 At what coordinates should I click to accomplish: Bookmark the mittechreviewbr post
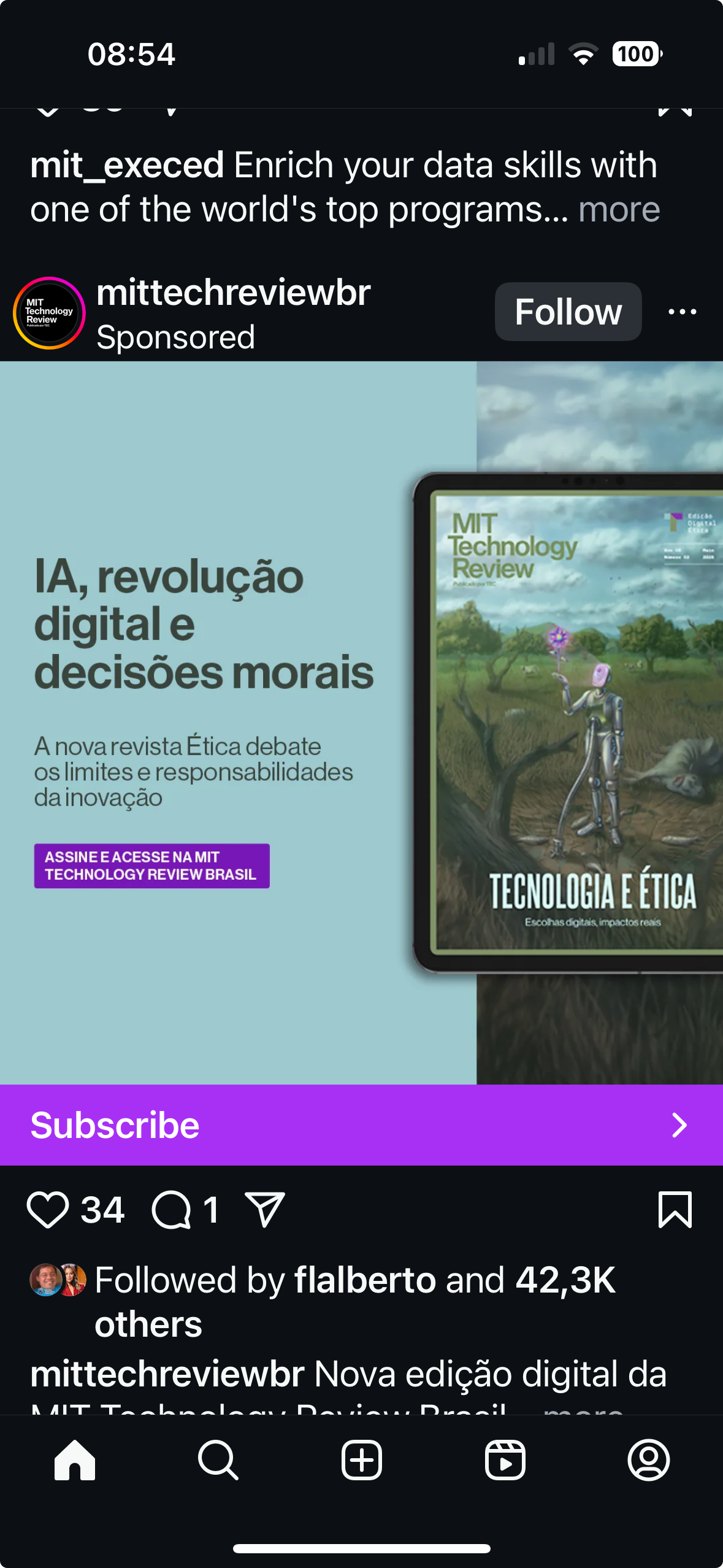(x=675, y=1210)
